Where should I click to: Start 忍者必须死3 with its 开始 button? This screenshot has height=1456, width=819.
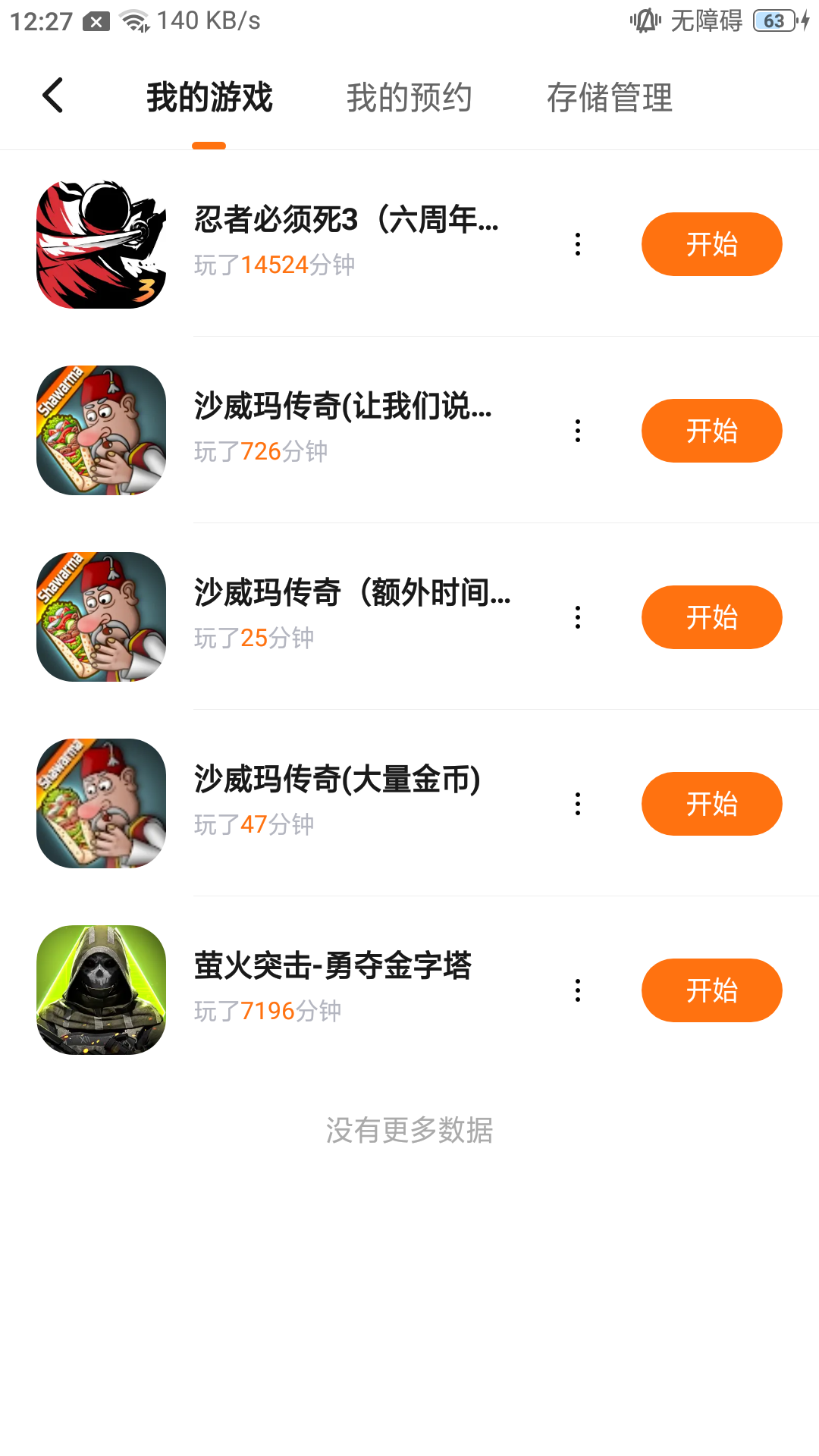(x=711, y=244)
